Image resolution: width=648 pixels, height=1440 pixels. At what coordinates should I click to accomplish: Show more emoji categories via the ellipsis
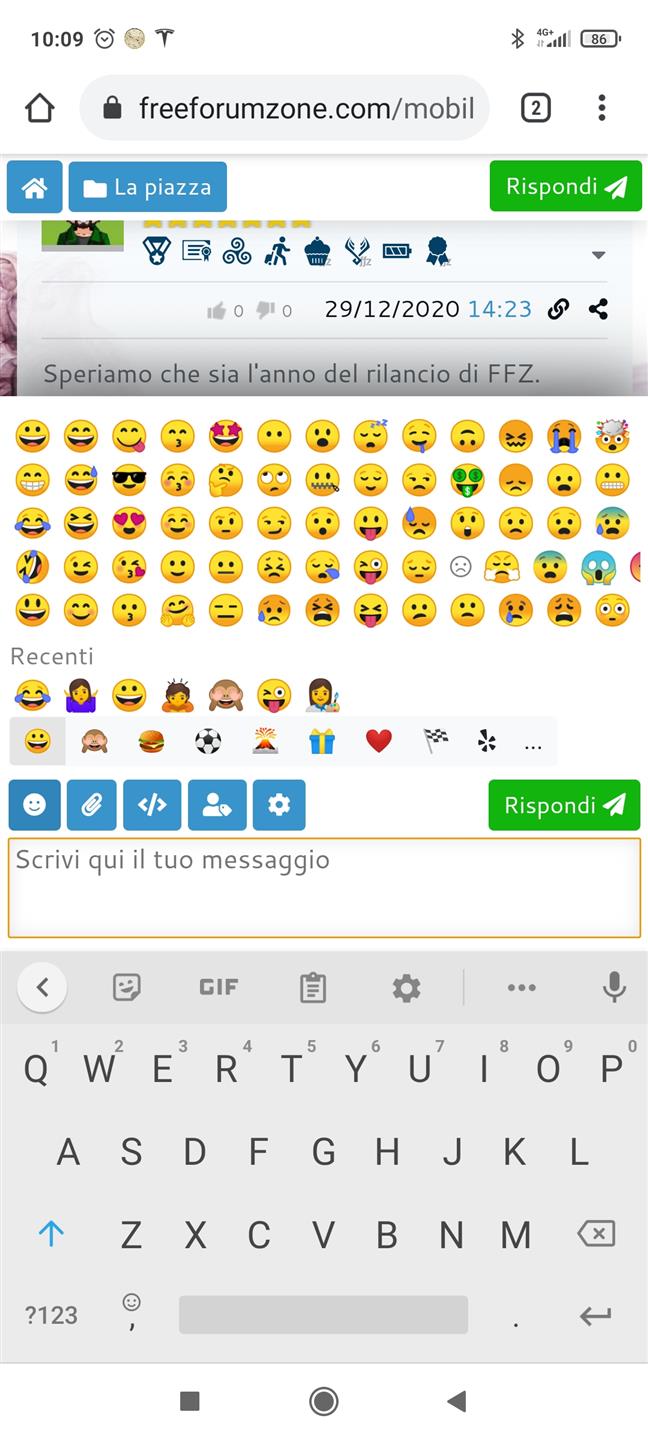[533, 743]
